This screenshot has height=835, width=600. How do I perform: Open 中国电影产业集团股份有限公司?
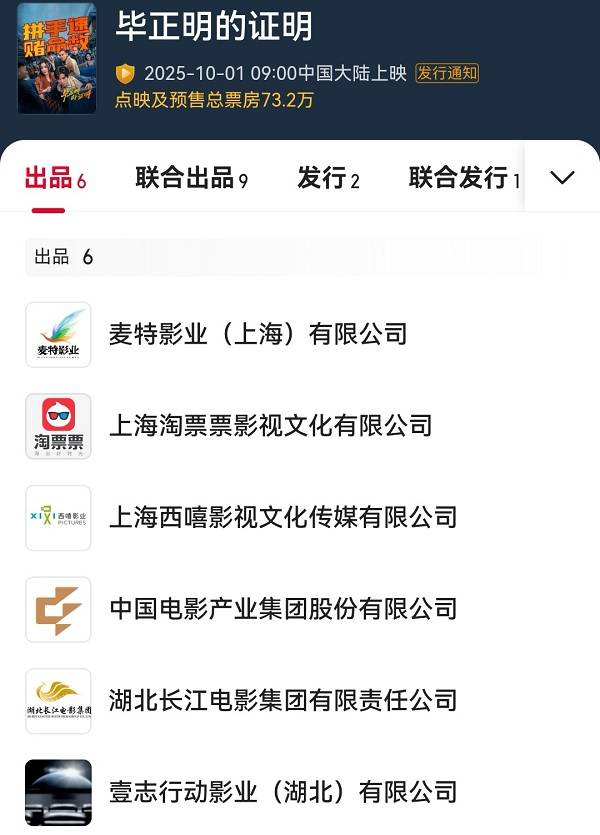[282, 609]
